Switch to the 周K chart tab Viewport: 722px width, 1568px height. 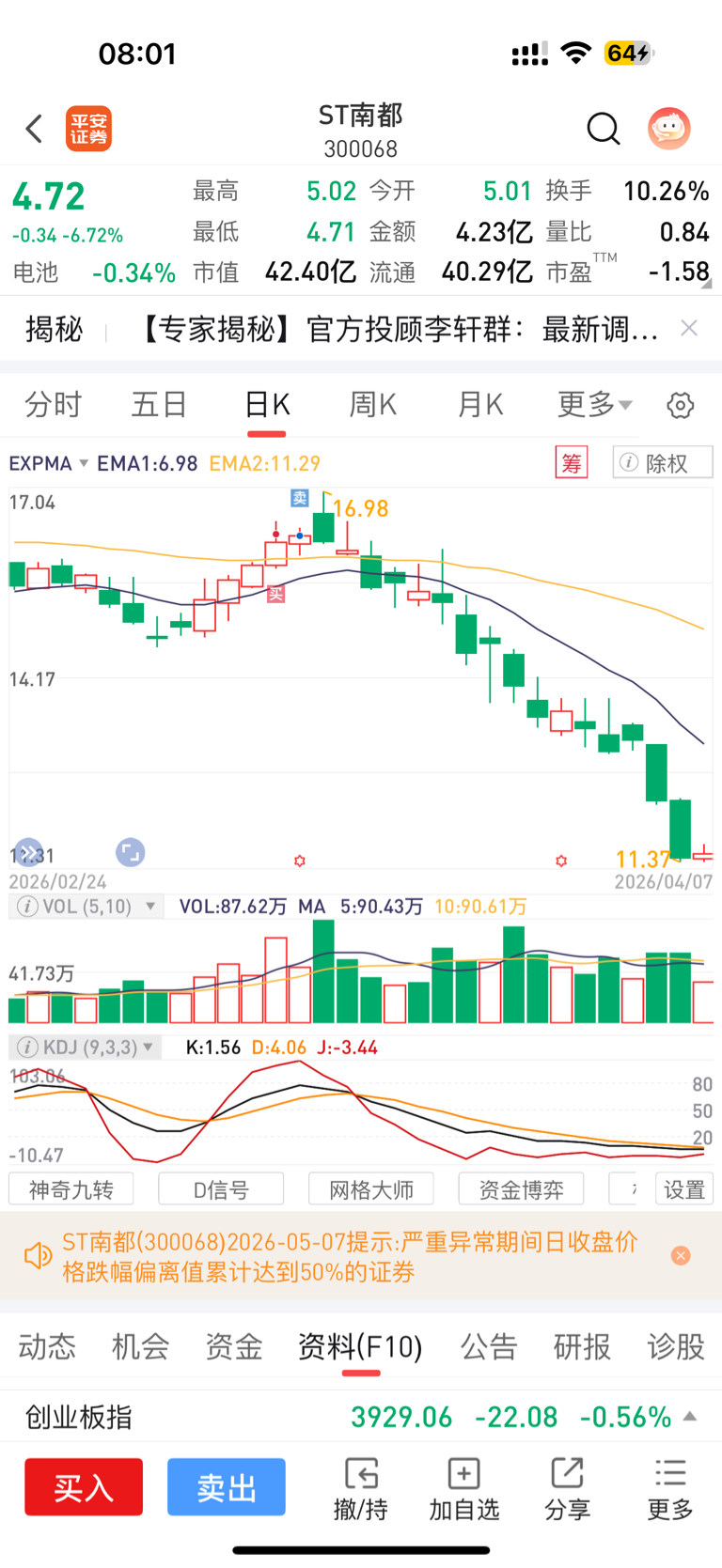[373, 405]
